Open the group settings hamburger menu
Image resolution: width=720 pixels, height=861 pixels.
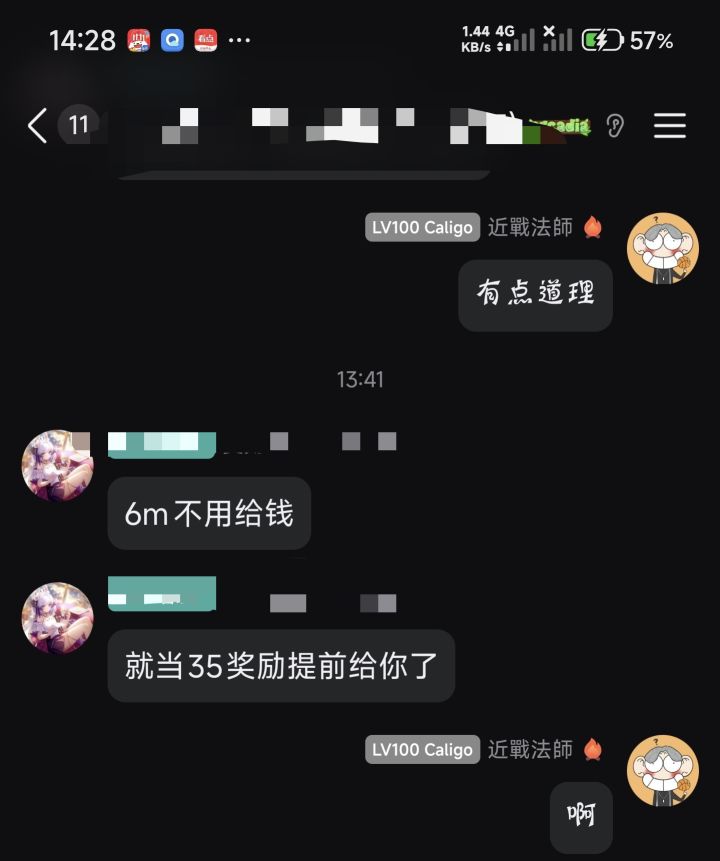[x=669, y=126]
